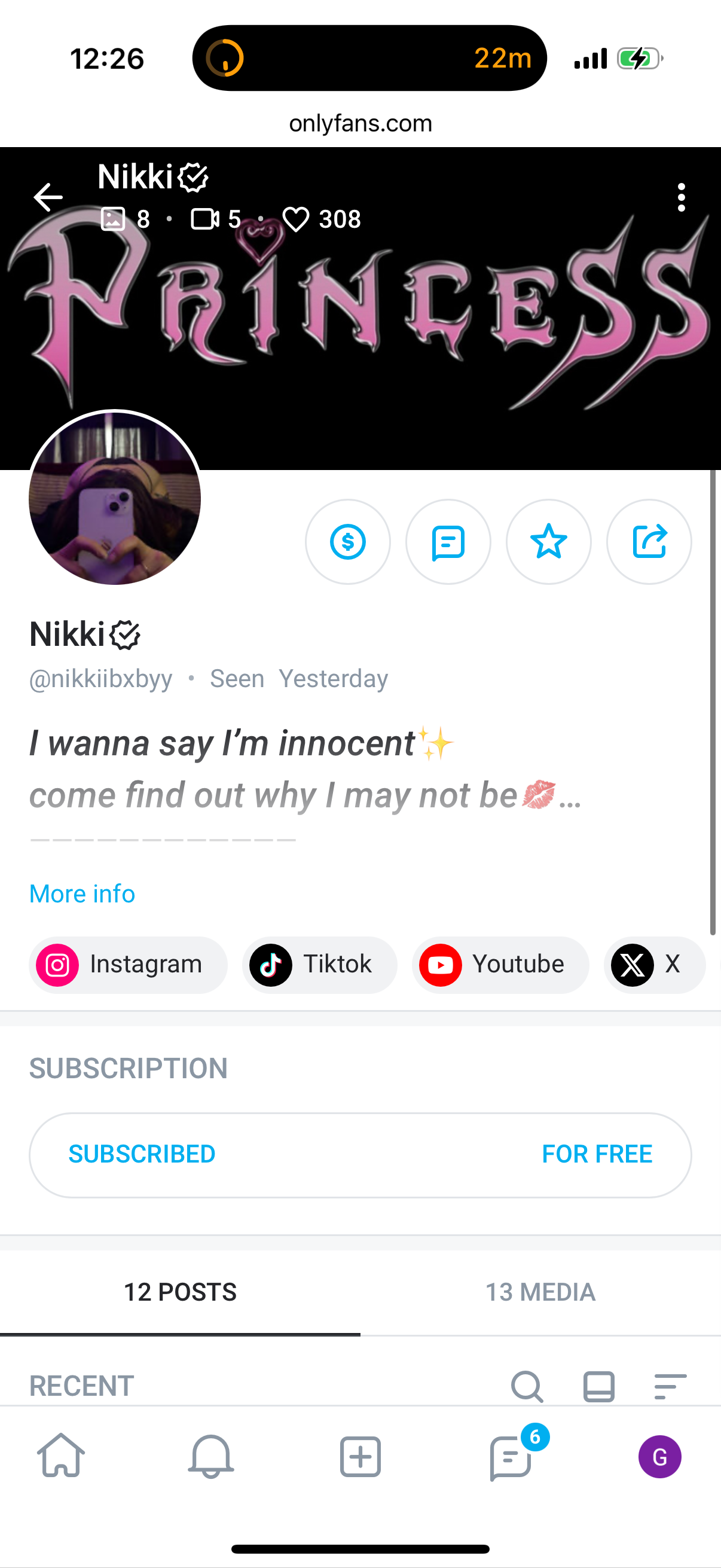Search posts with the magnifier icon
This screenshot has height=1568, width=721.
click(x=527, y=1387)
